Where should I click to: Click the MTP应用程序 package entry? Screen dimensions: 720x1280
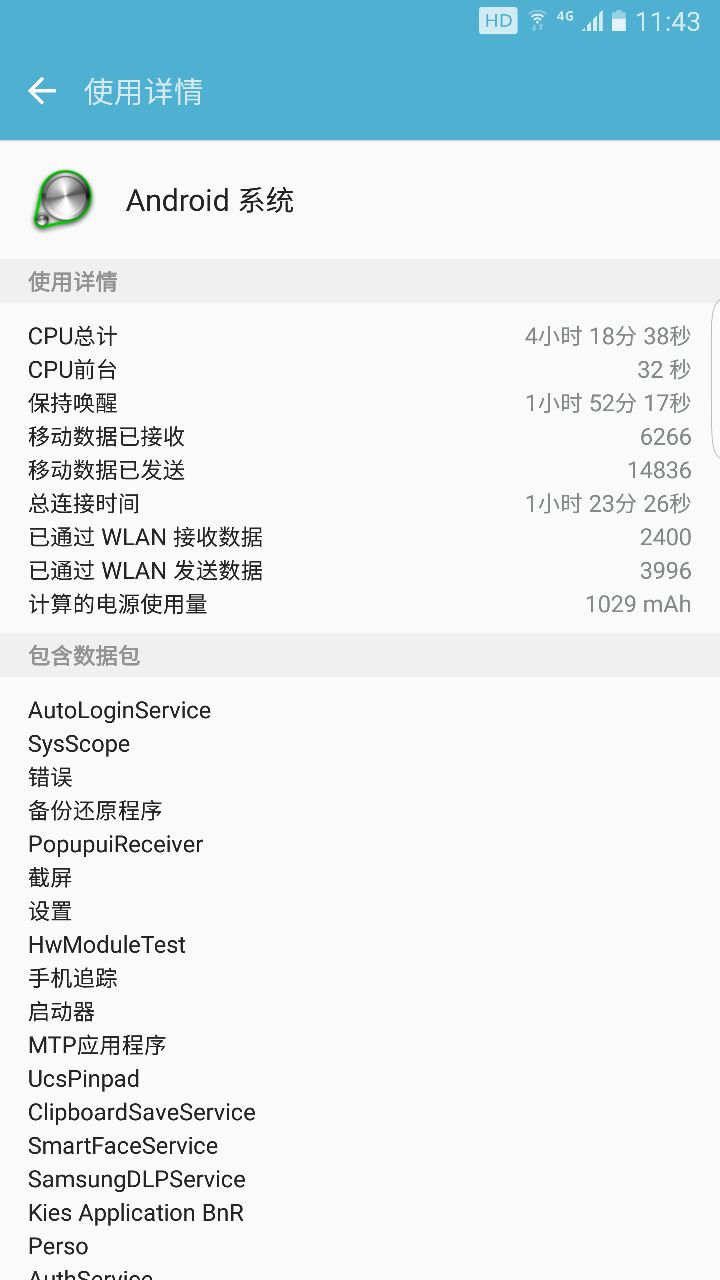(x=97, y=1045)
